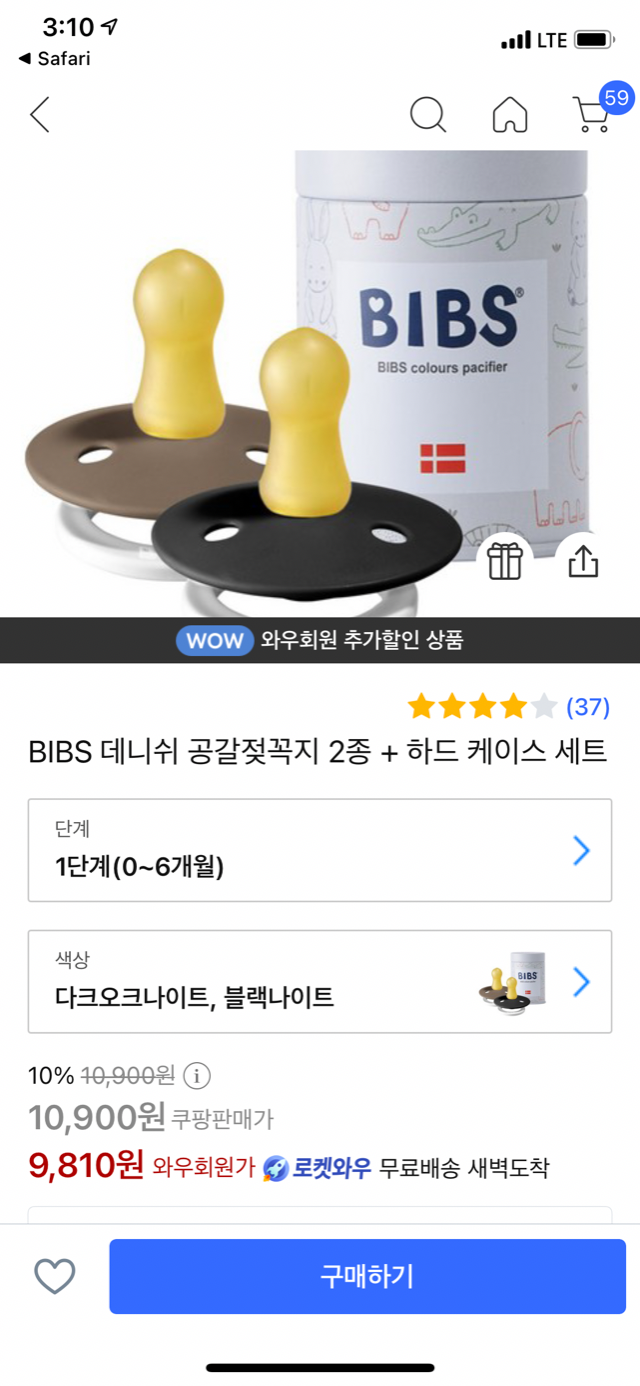Image resolution: width=640 pixels, height=1386 pixels.
Task: Add this product to the wishlist
Action: tap(55, 1276)
